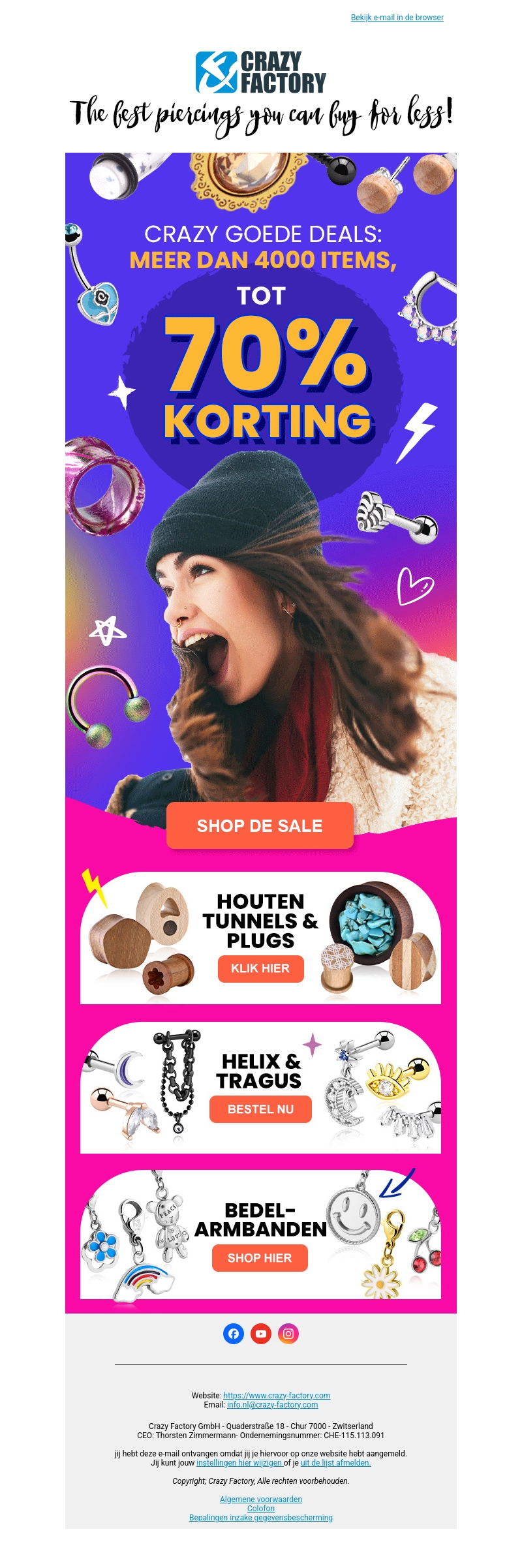
Task: Tap SHOP HIER for bedelarmbanden
Action: (260, 1258)
